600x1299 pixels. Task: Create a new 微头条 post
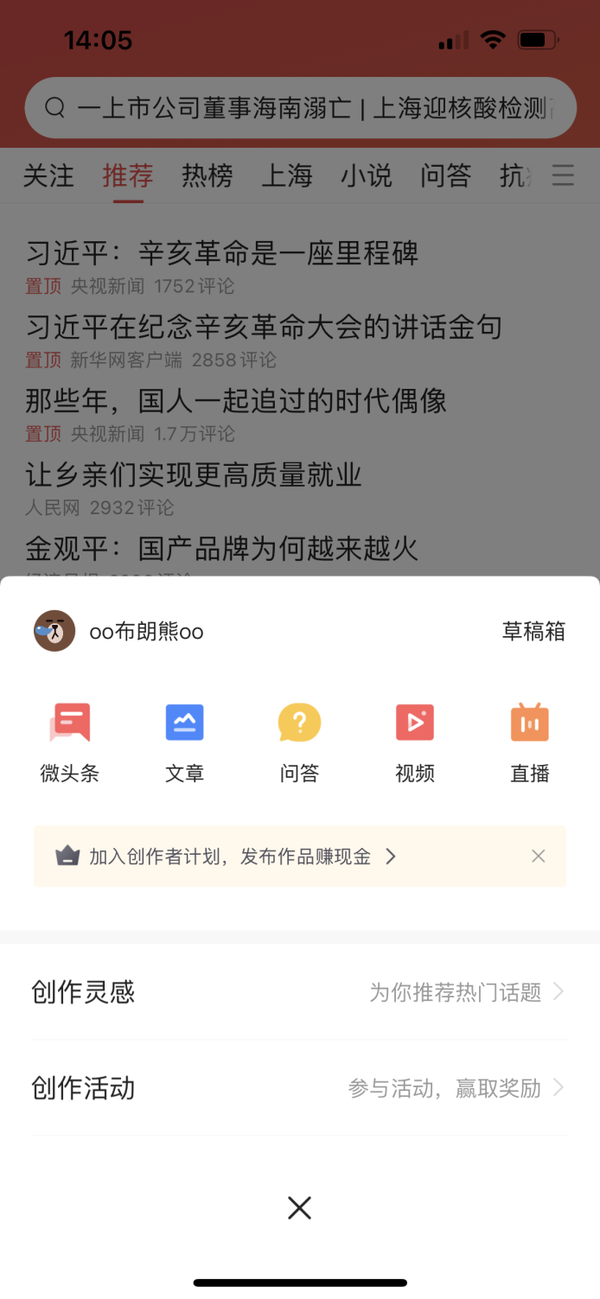70,743
